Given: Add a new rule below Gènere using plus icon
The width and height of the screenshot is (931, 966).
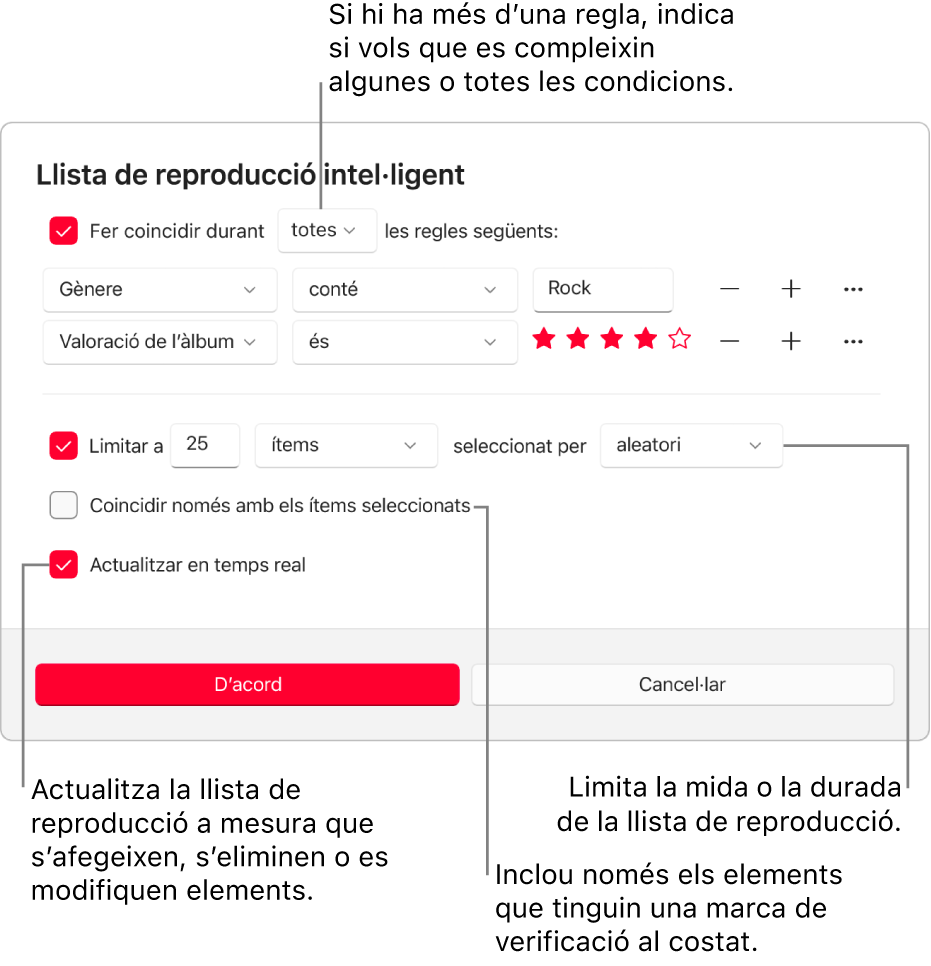Looking at the screenshot, I should tap(790, 289).
